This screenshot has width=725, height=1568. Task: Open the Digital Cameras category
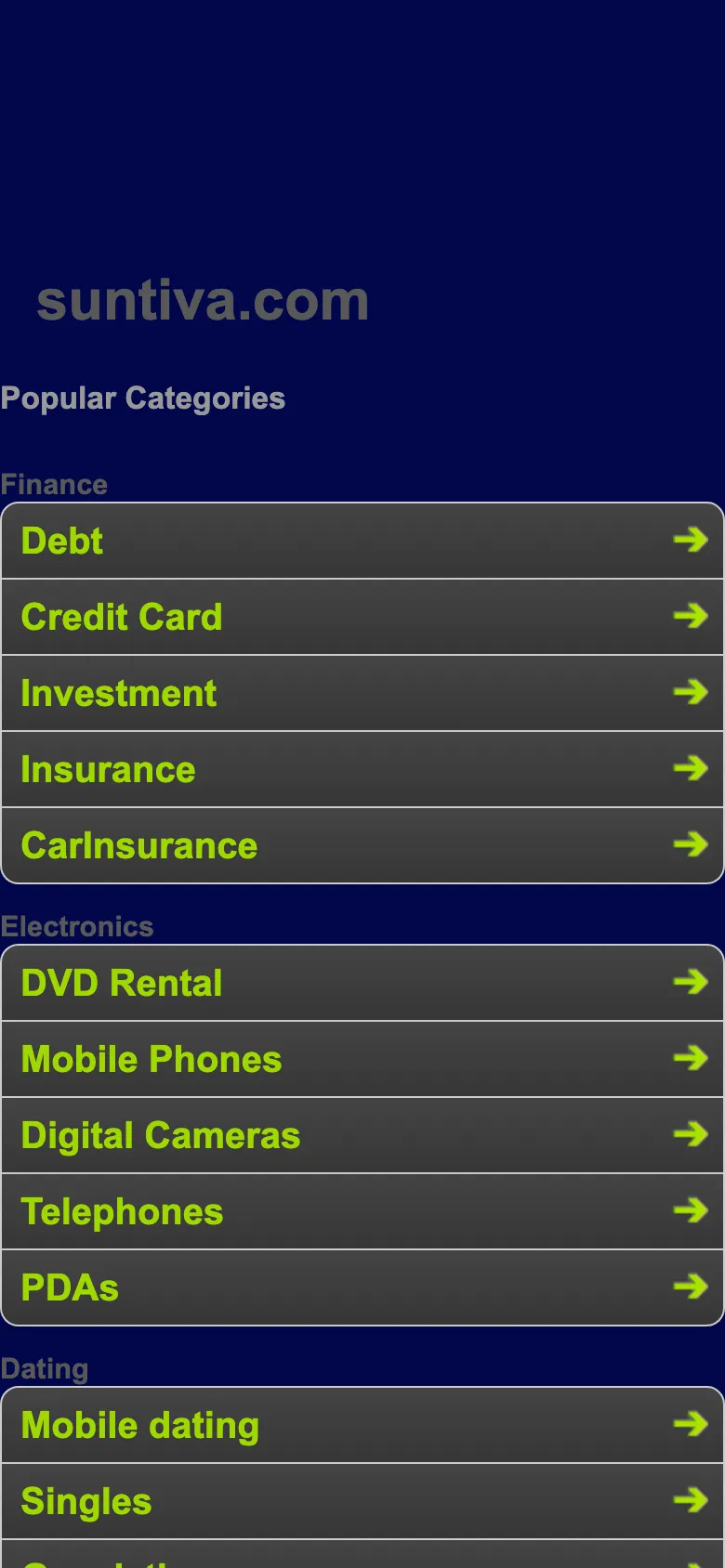[362, 1135]
